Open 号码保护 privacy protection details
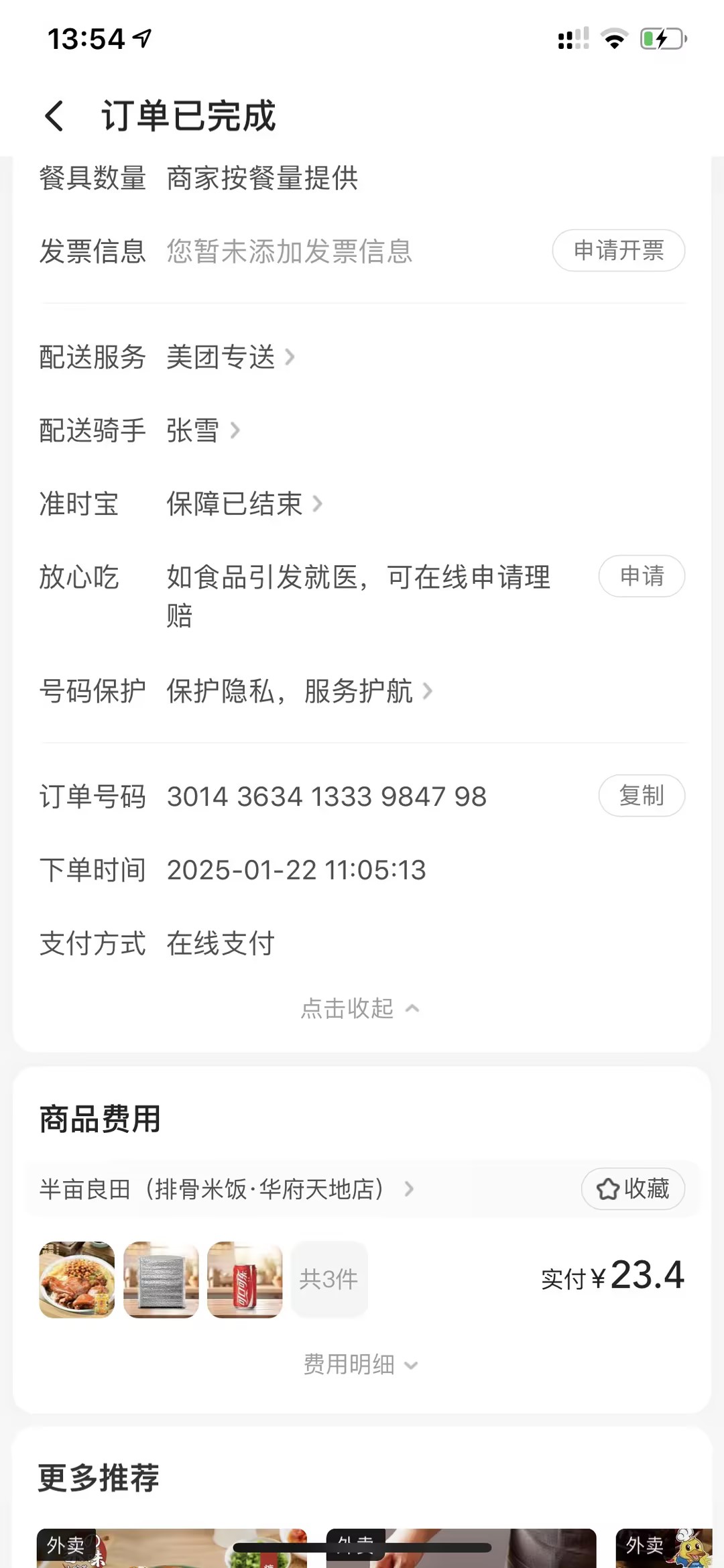 click(299, 691)
